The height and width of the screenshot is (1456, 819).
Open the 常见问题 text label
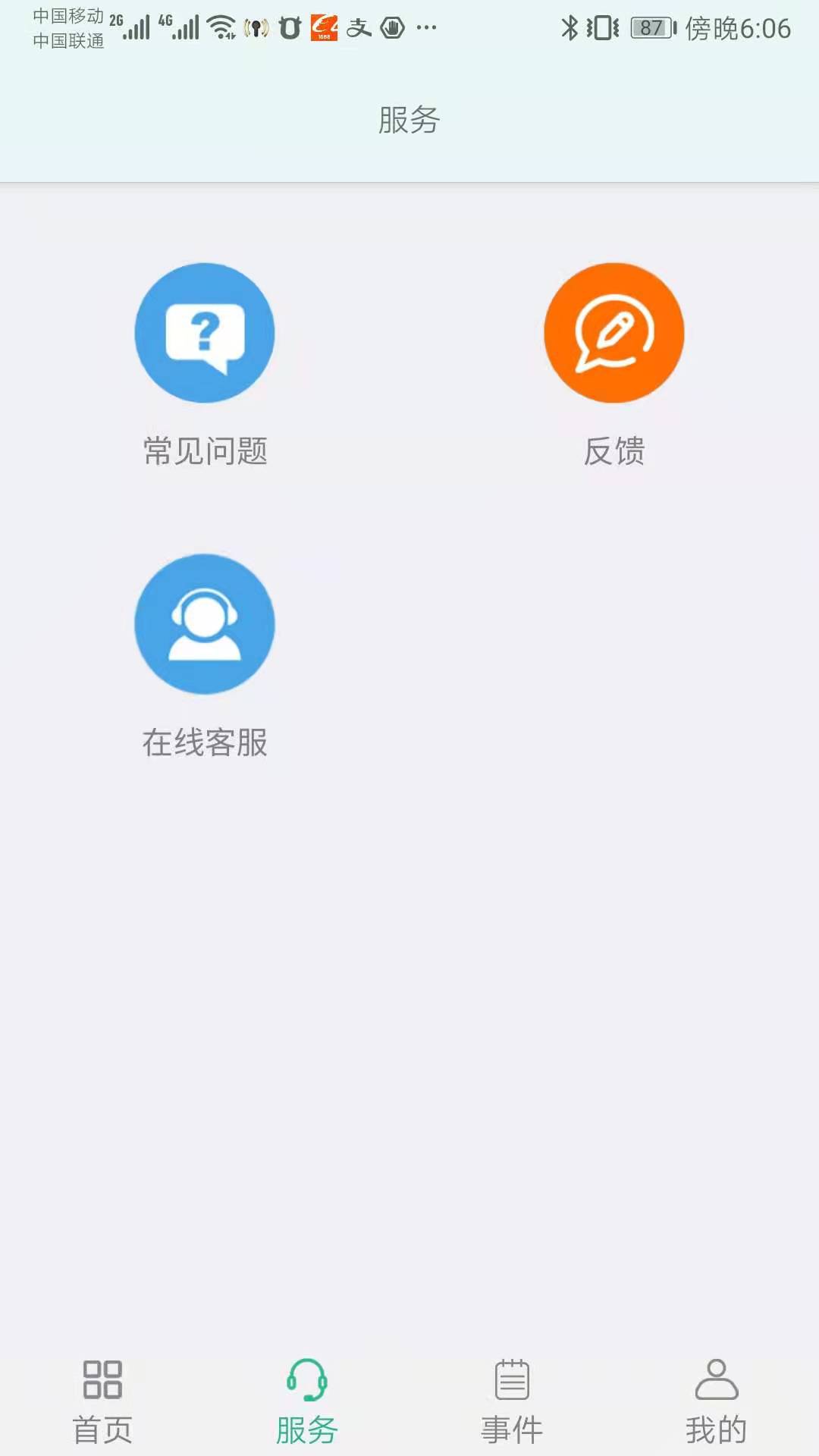[204, 451]
